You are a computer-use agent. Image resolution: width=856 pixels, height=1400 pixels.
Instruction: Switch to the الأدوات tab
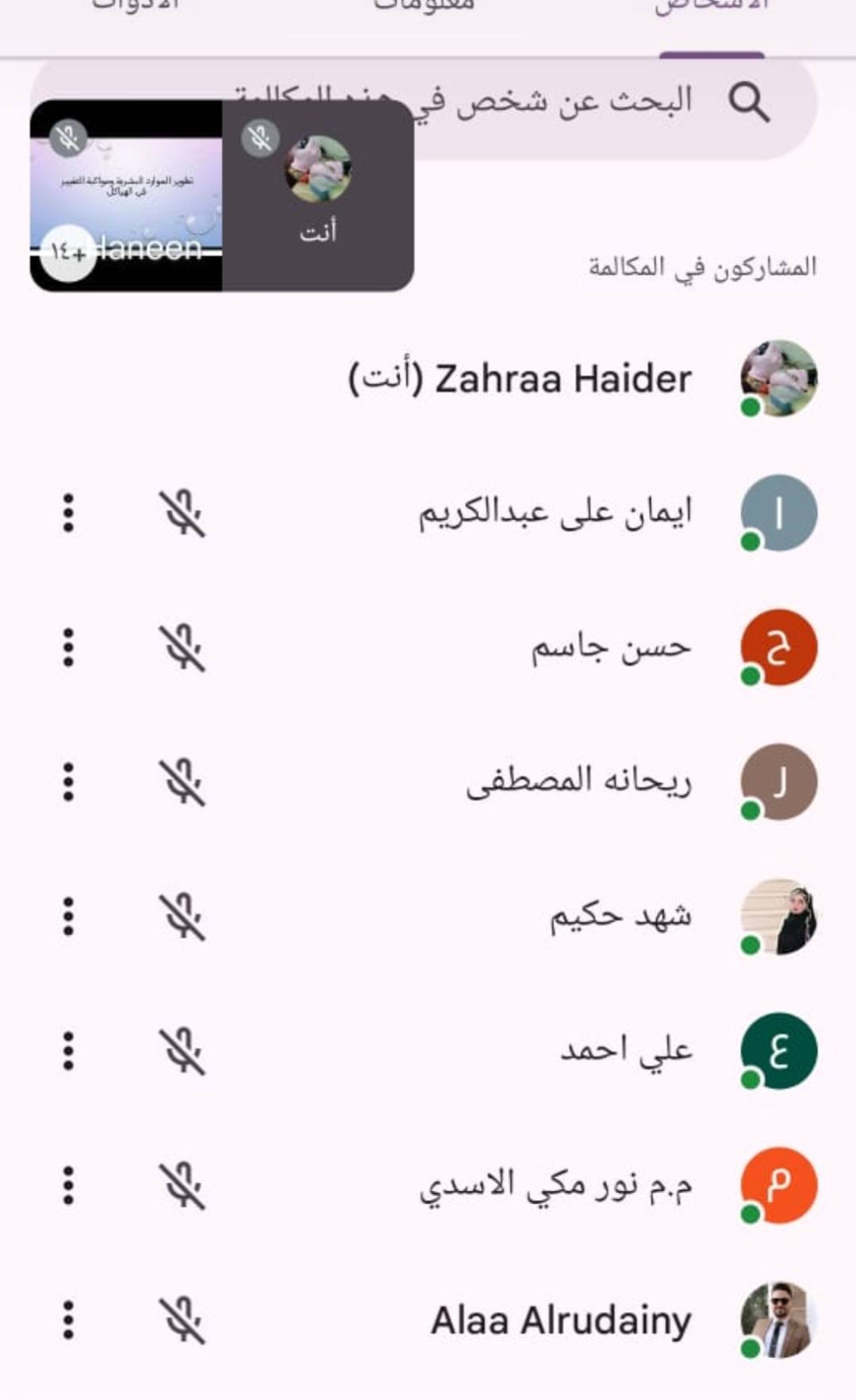(136, 8)
